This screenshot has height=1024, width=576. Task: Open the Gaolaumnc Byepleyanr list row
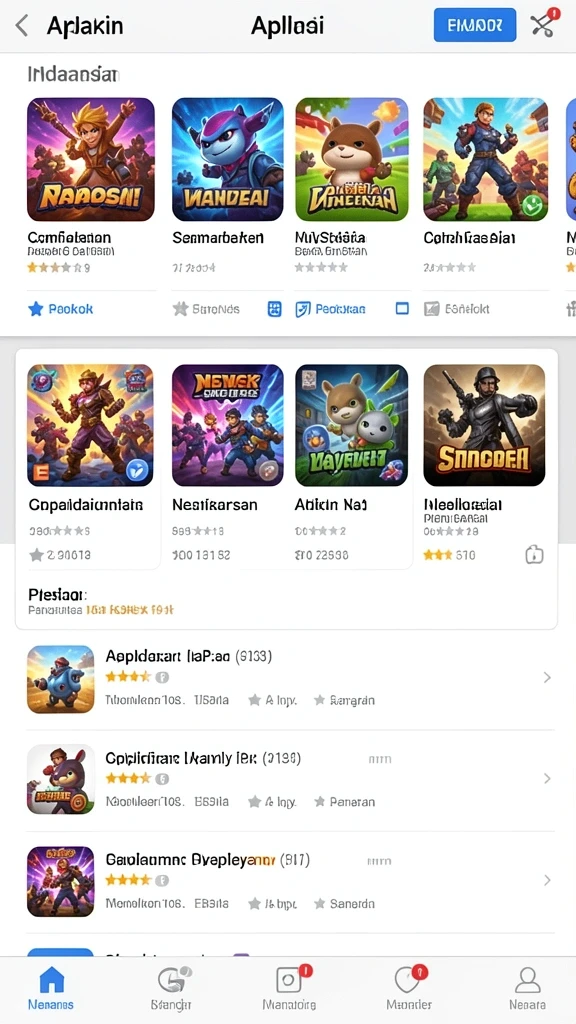(290, 881)
